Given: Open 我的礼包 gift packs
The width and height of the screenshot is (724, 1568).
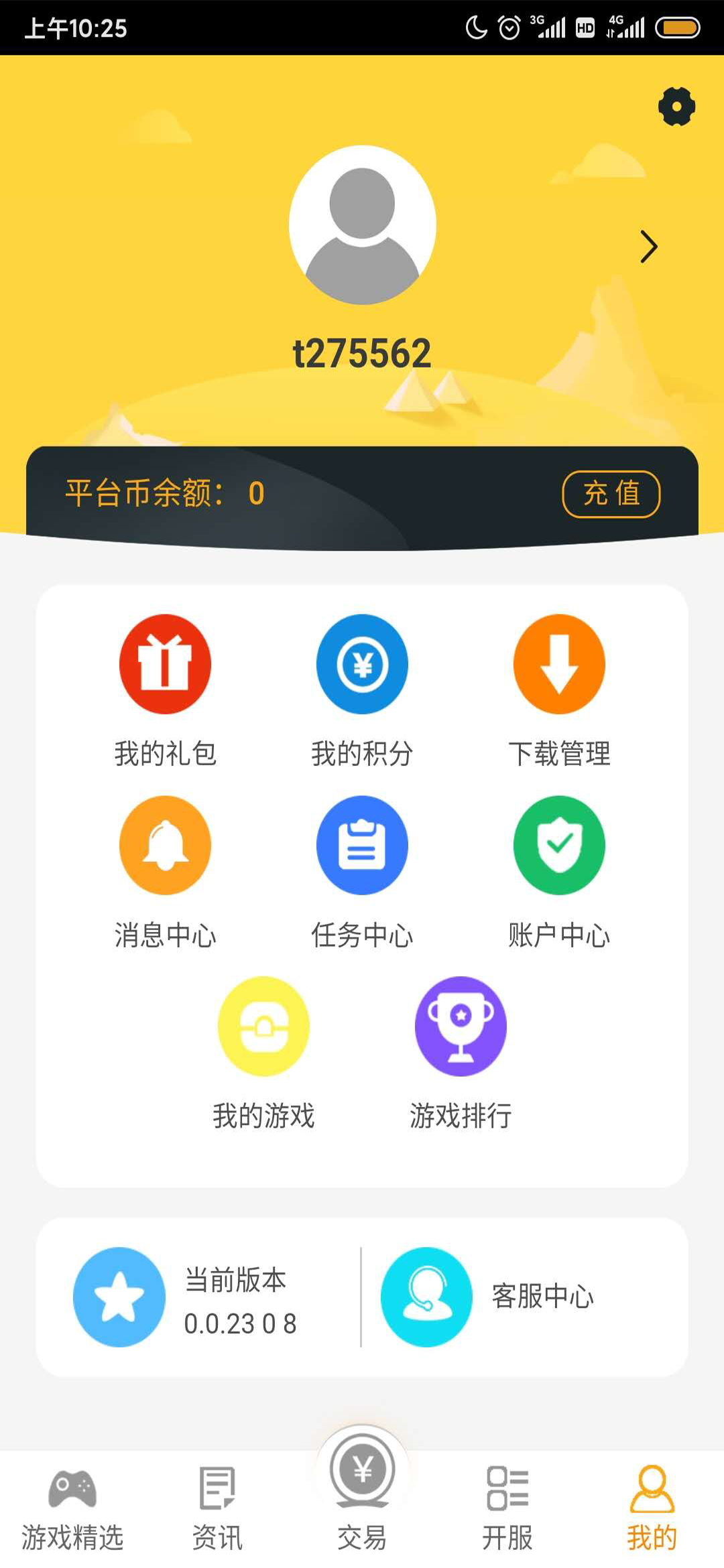Looking at the screenshot, I should coord(165,690).
